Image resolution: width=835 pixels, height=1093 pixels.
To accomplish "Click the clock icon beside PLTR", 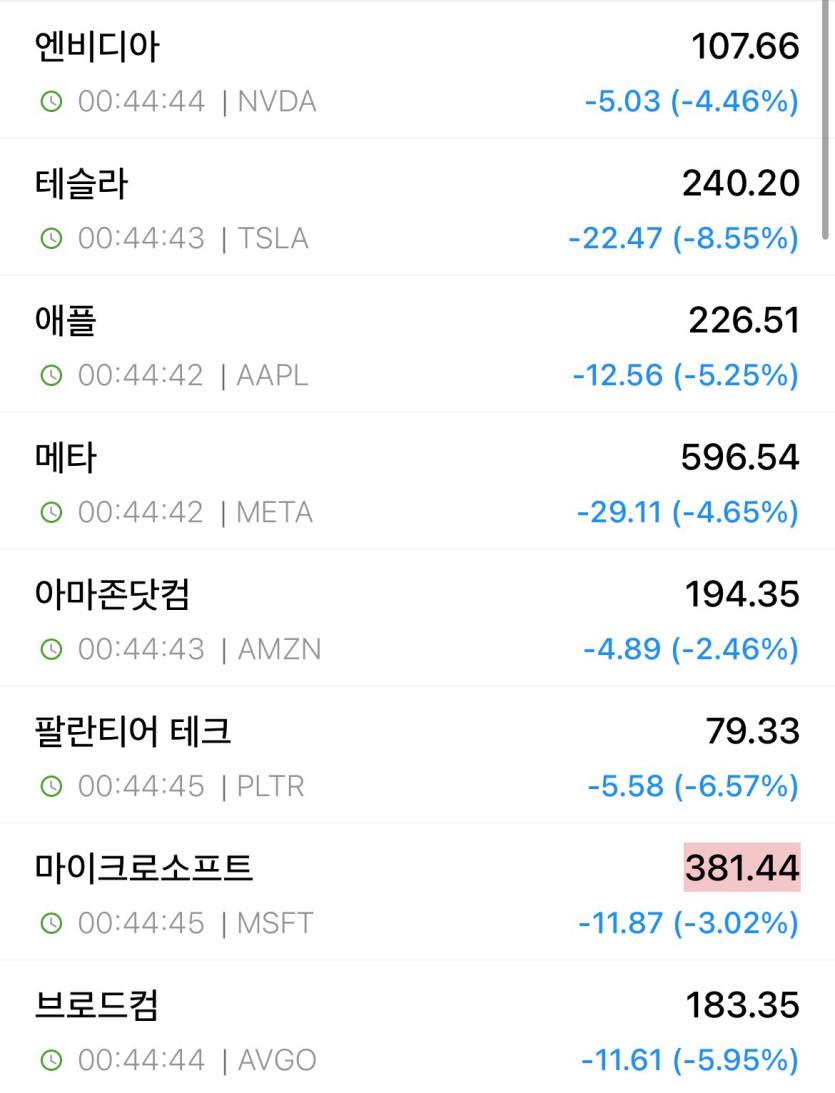I will pos(51,786).
